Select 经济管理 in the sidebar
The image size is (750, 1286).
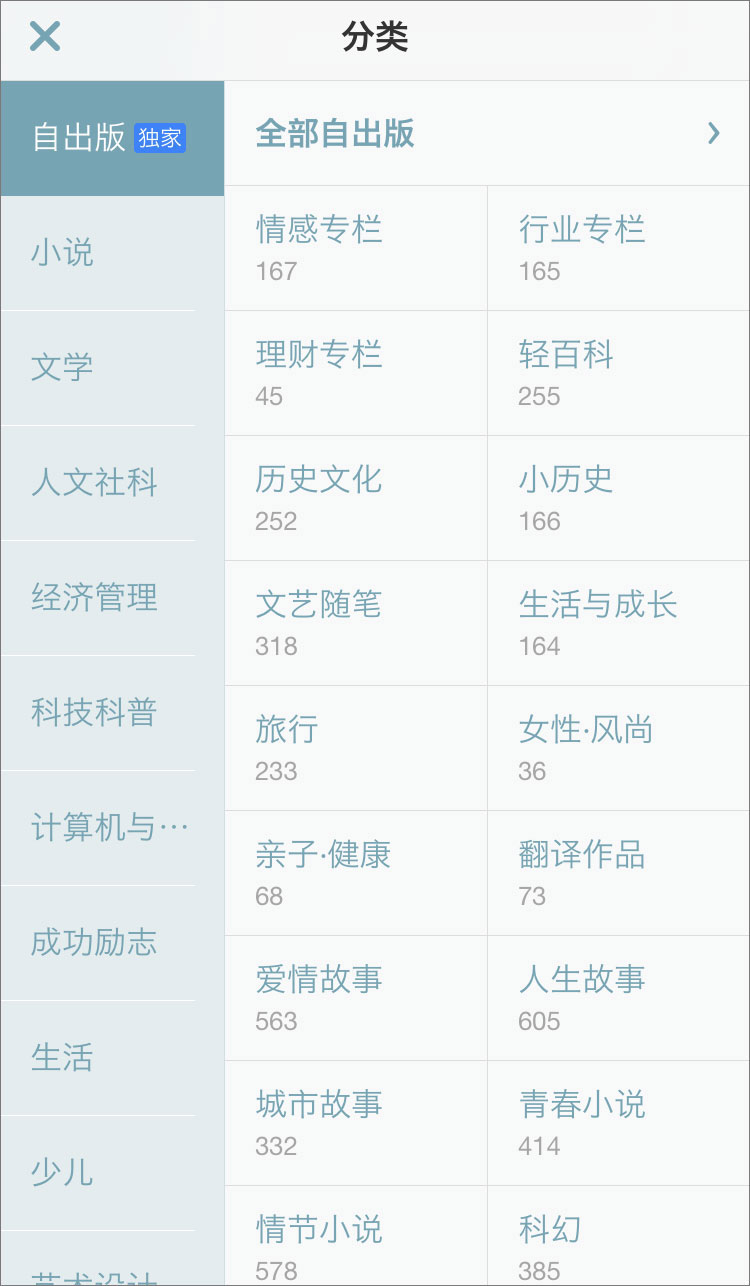coord(95,598)
